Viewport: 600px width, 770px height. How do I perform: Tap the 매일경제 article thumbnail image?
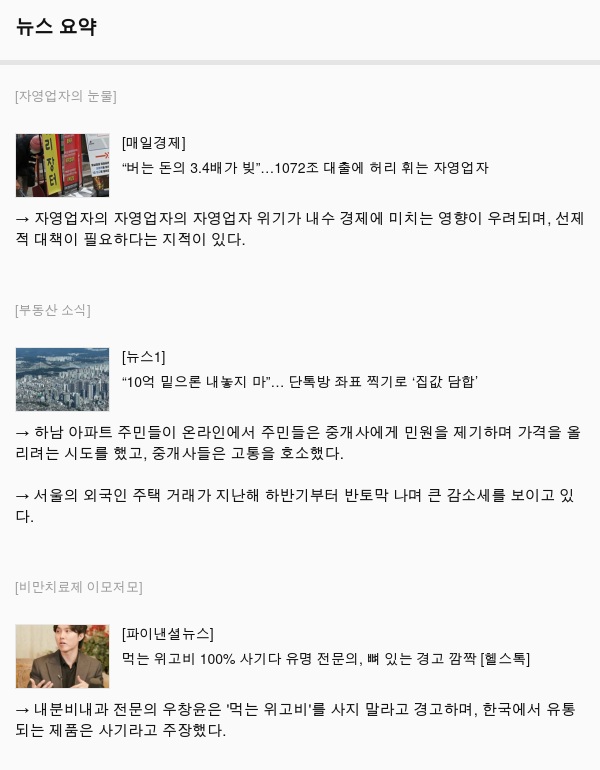[x=62, y=165]
